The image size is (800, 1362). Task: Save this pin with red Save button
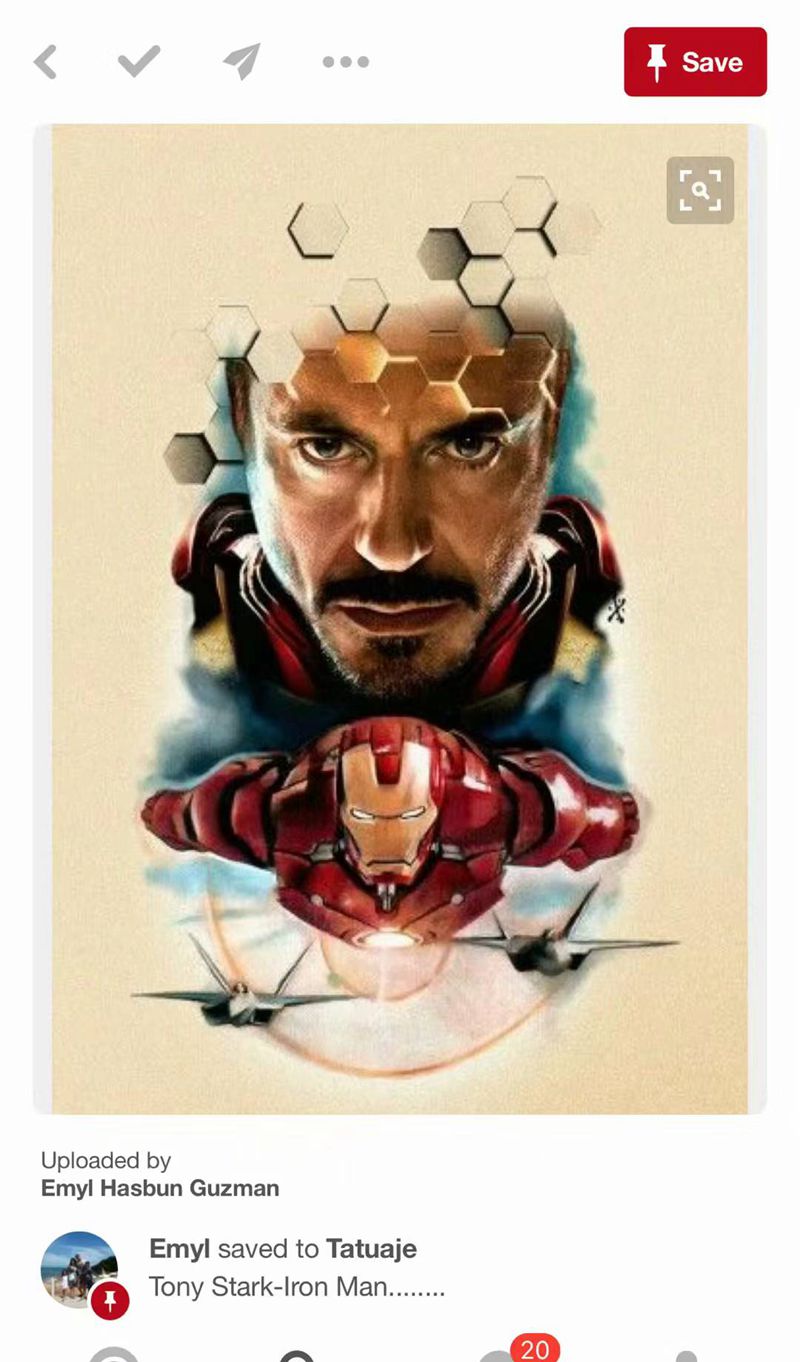(695, 62)
